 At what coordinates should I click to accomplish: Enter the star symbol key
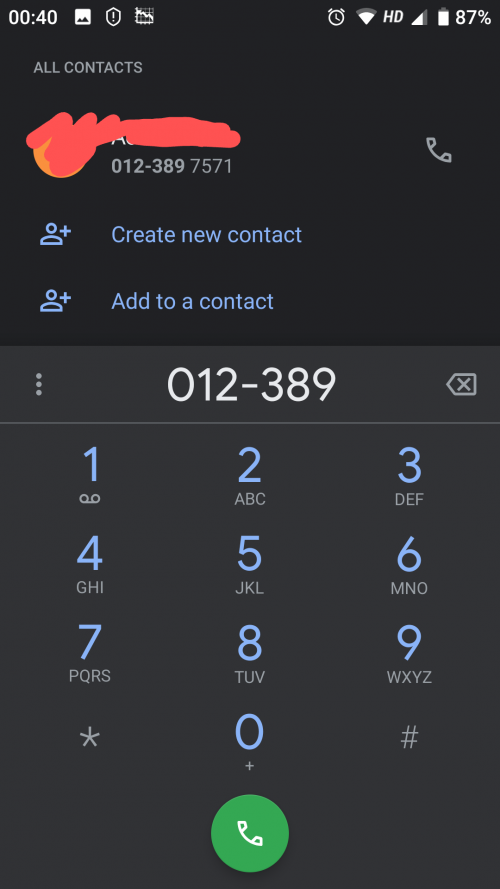[x=90, y=739]
